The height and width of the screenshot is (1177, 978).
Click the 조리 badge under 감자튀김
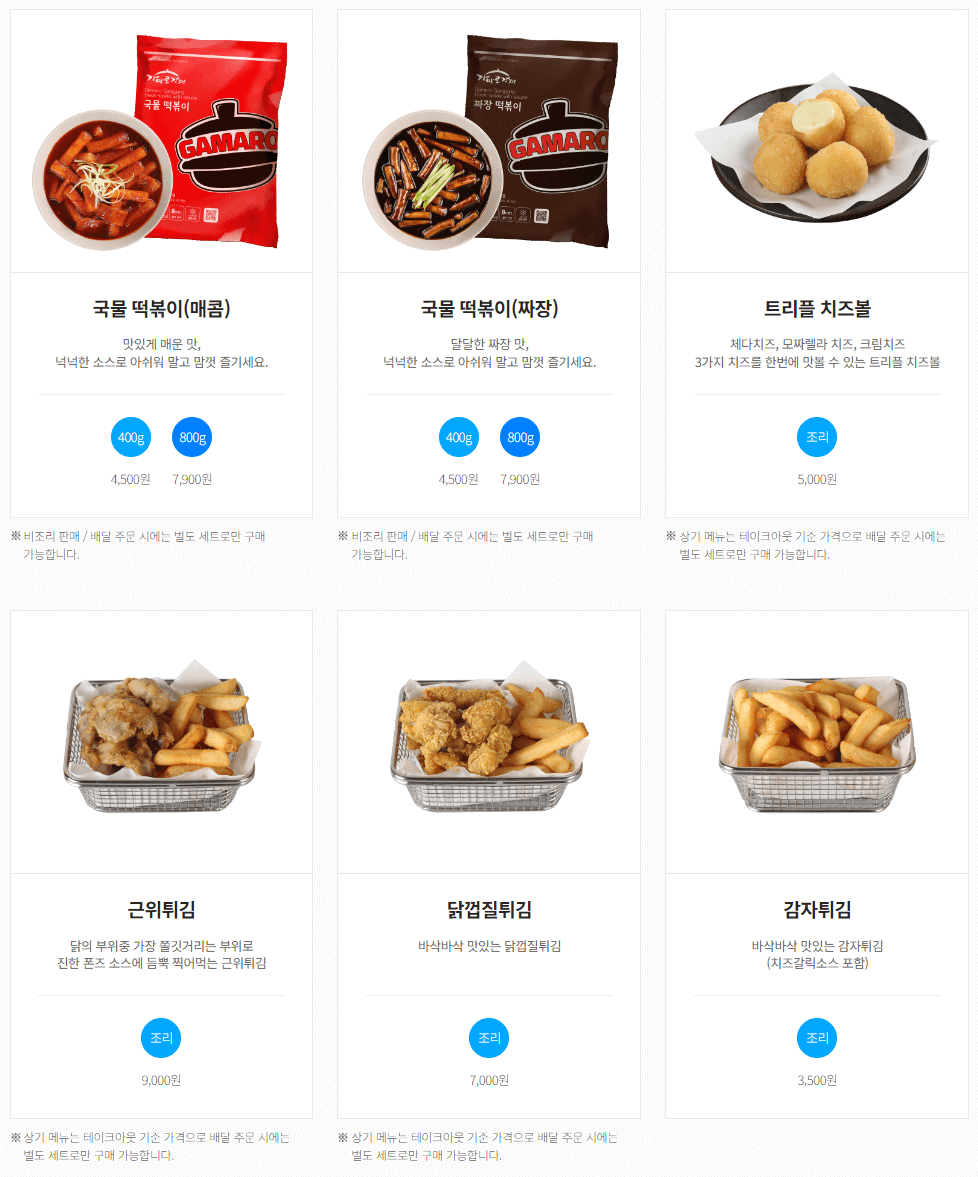click(x=817, y=1038)
